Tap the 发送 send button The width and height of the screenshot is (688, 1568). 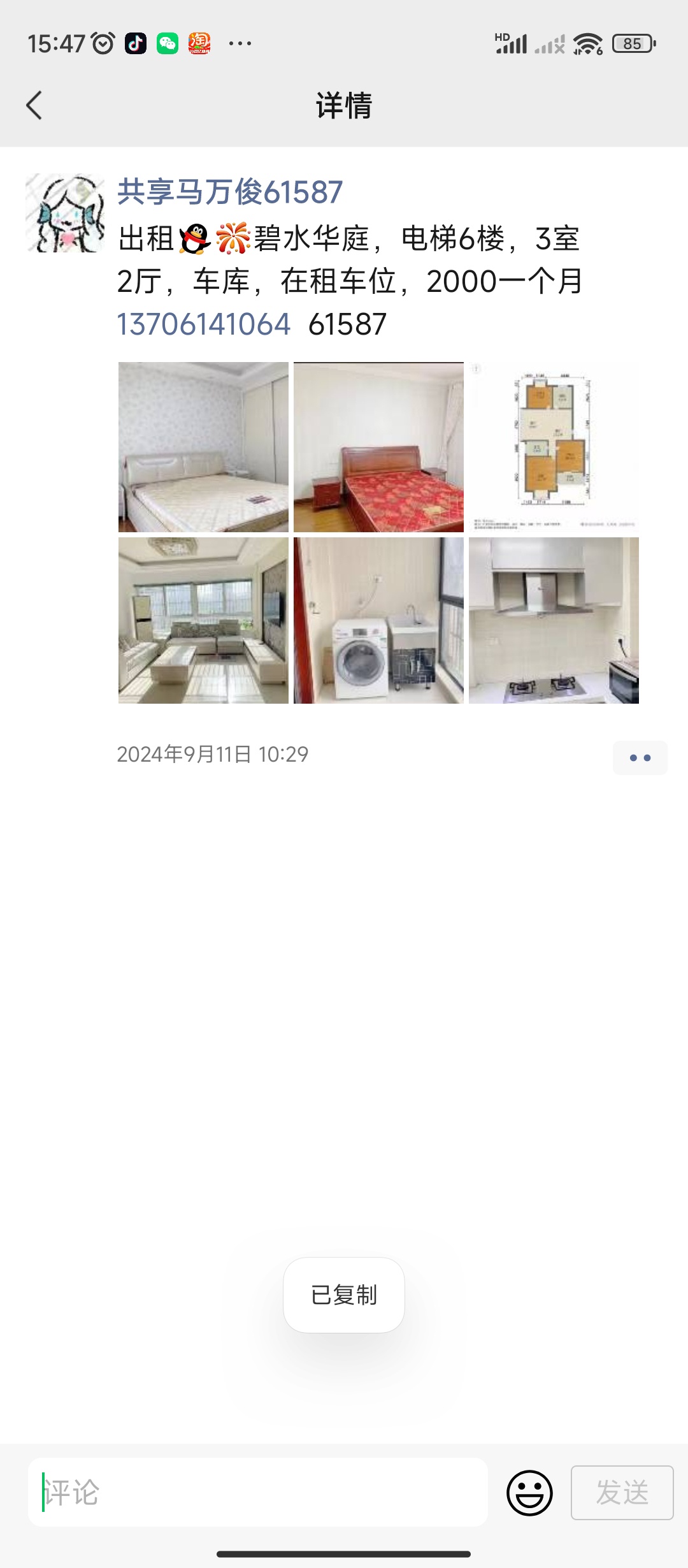[x=622, y=1493]
